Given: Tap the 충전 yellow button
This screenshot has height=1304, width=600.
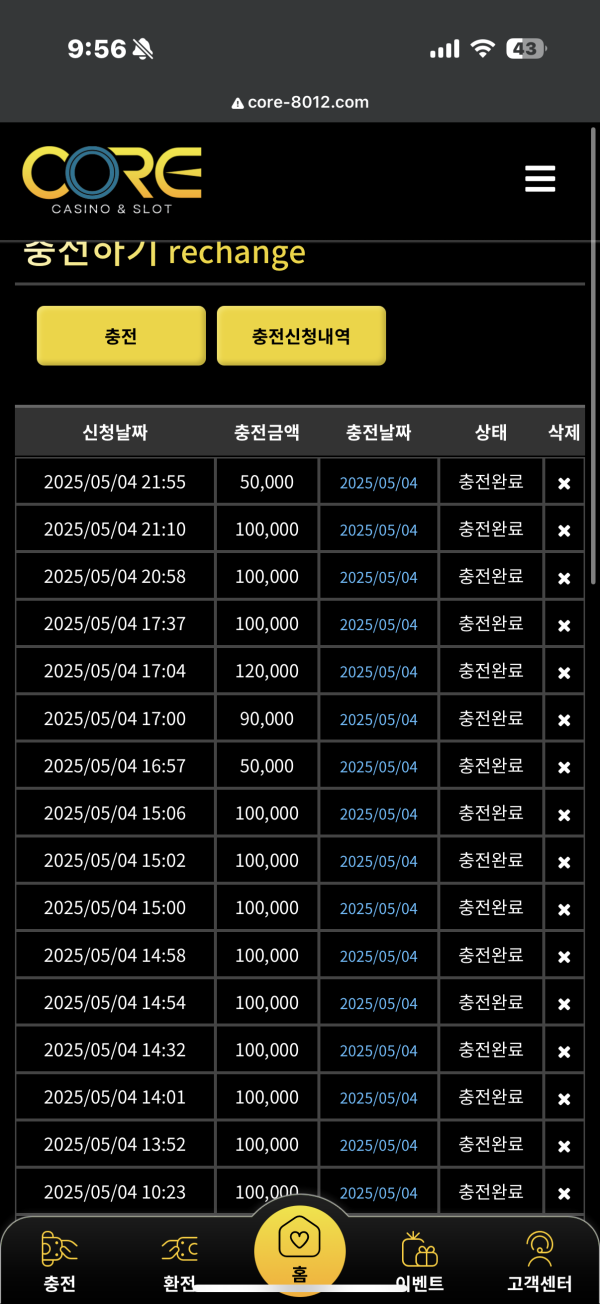Looking at the screenshot, I should point(121,336).
